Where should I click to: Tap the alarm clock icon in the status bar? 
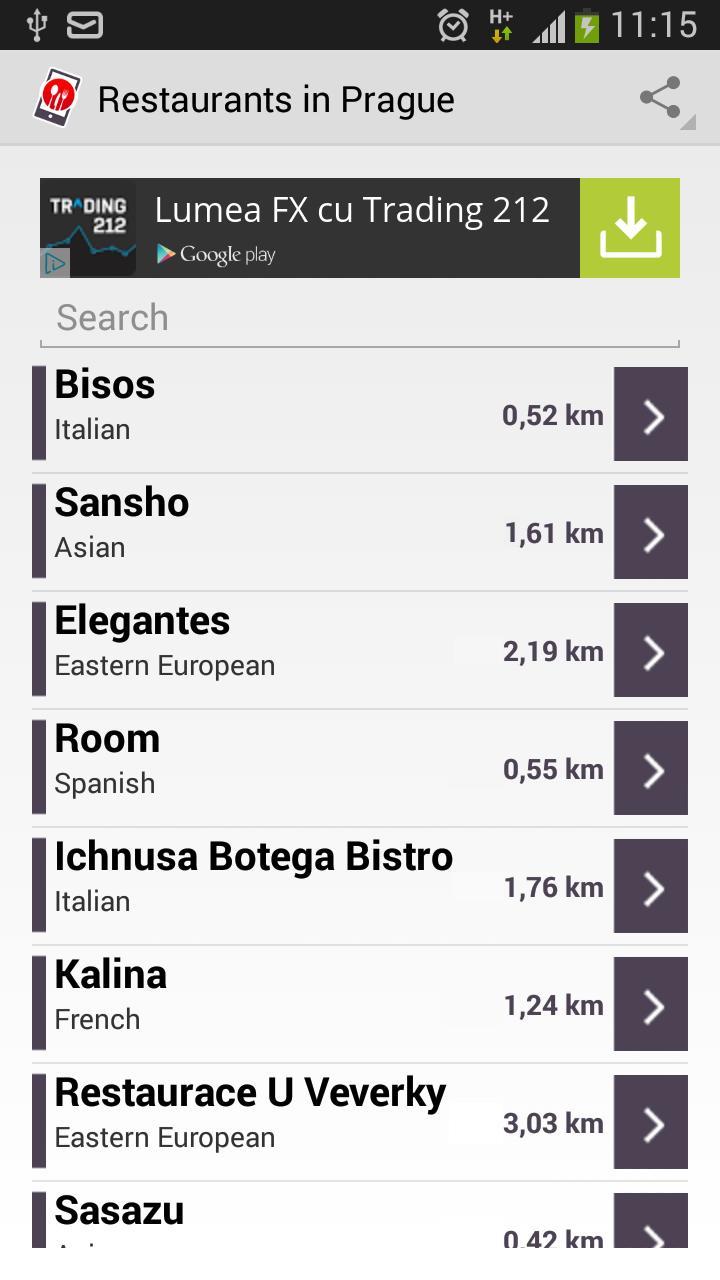[452, 25]
